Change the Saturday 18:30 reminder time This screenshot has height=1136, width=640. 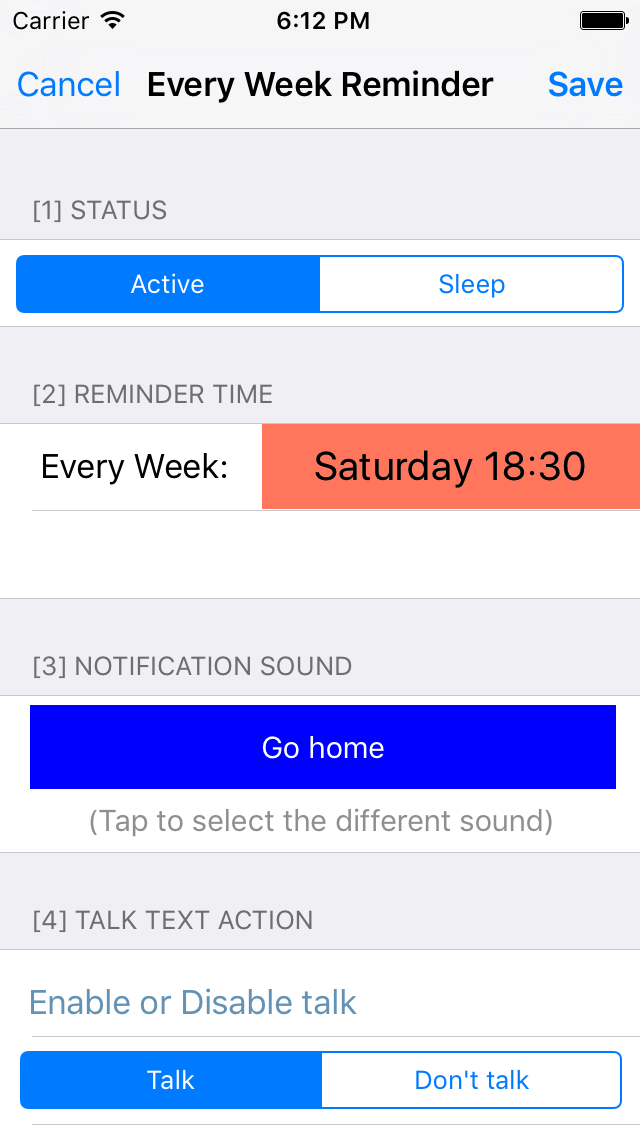pos(450,467)
